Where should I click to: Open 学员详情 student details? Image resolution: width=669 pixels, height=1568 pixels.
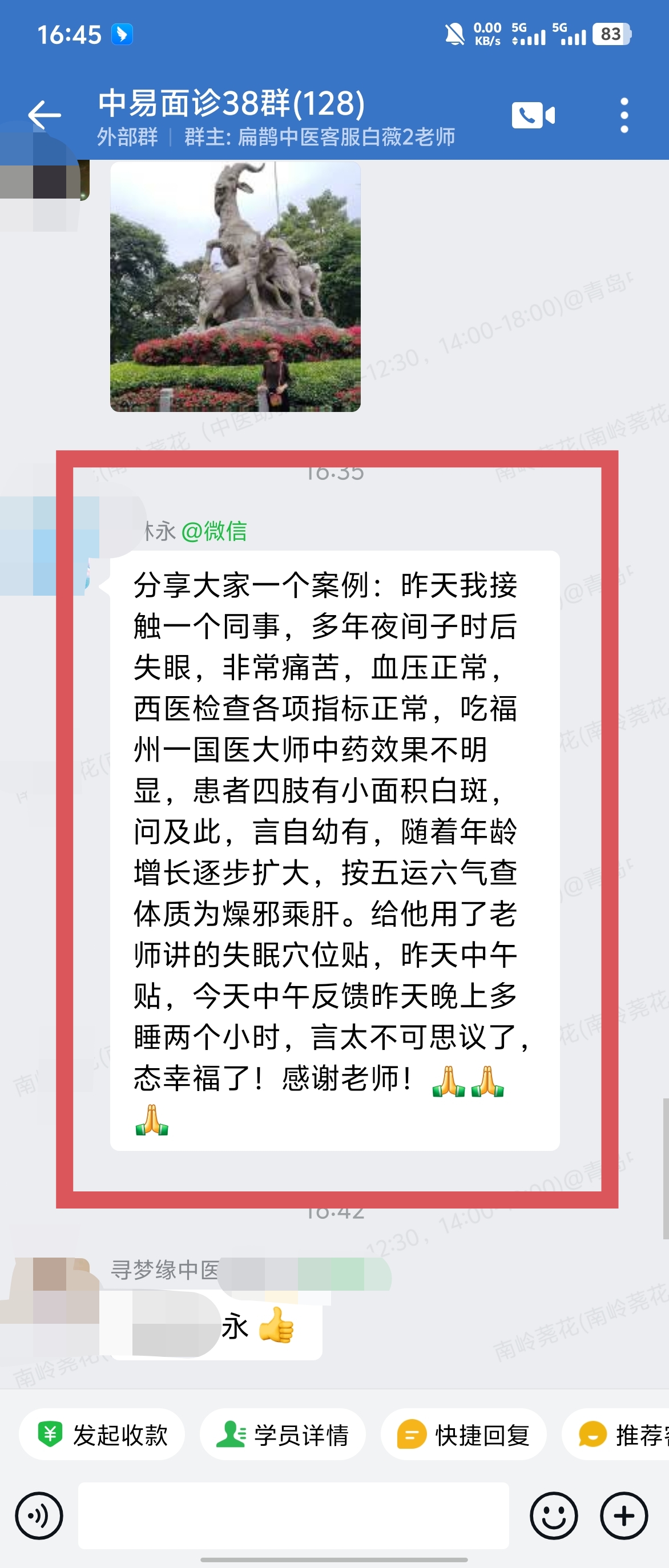[x=283, y=1434]
